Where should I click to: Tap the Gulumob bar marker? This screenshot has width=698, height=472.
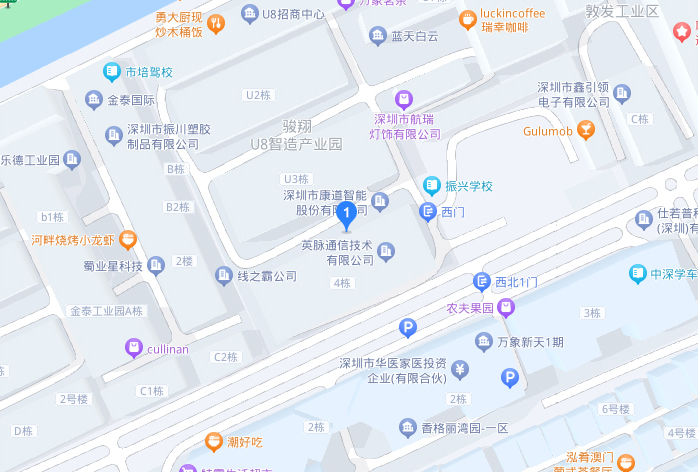click(x=587, y=130)
